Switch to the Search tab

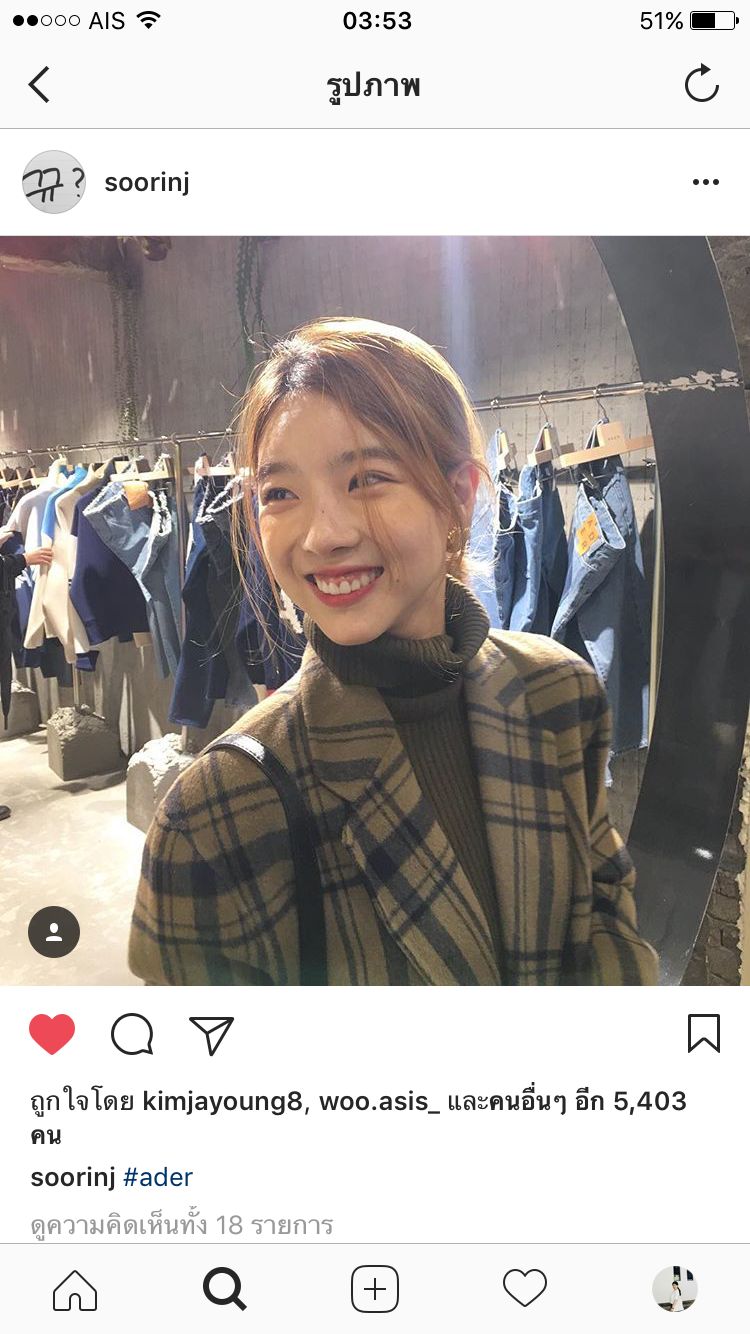(x=225, y=1289)
